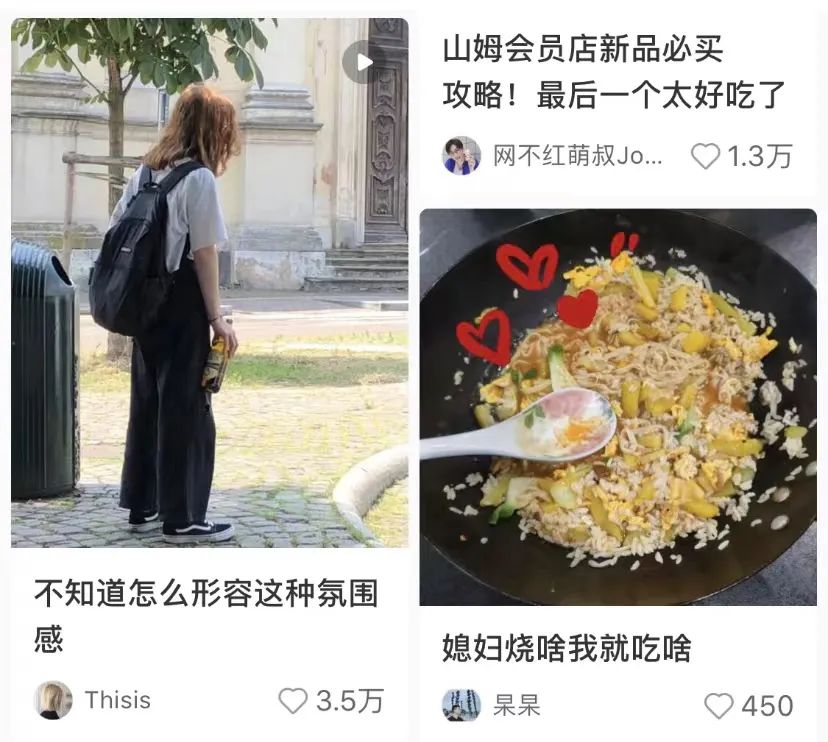Like the 山姆会员店 post by 网不红萌叔
The width and height of the screenshot is (828, 742).
[706, 156]
